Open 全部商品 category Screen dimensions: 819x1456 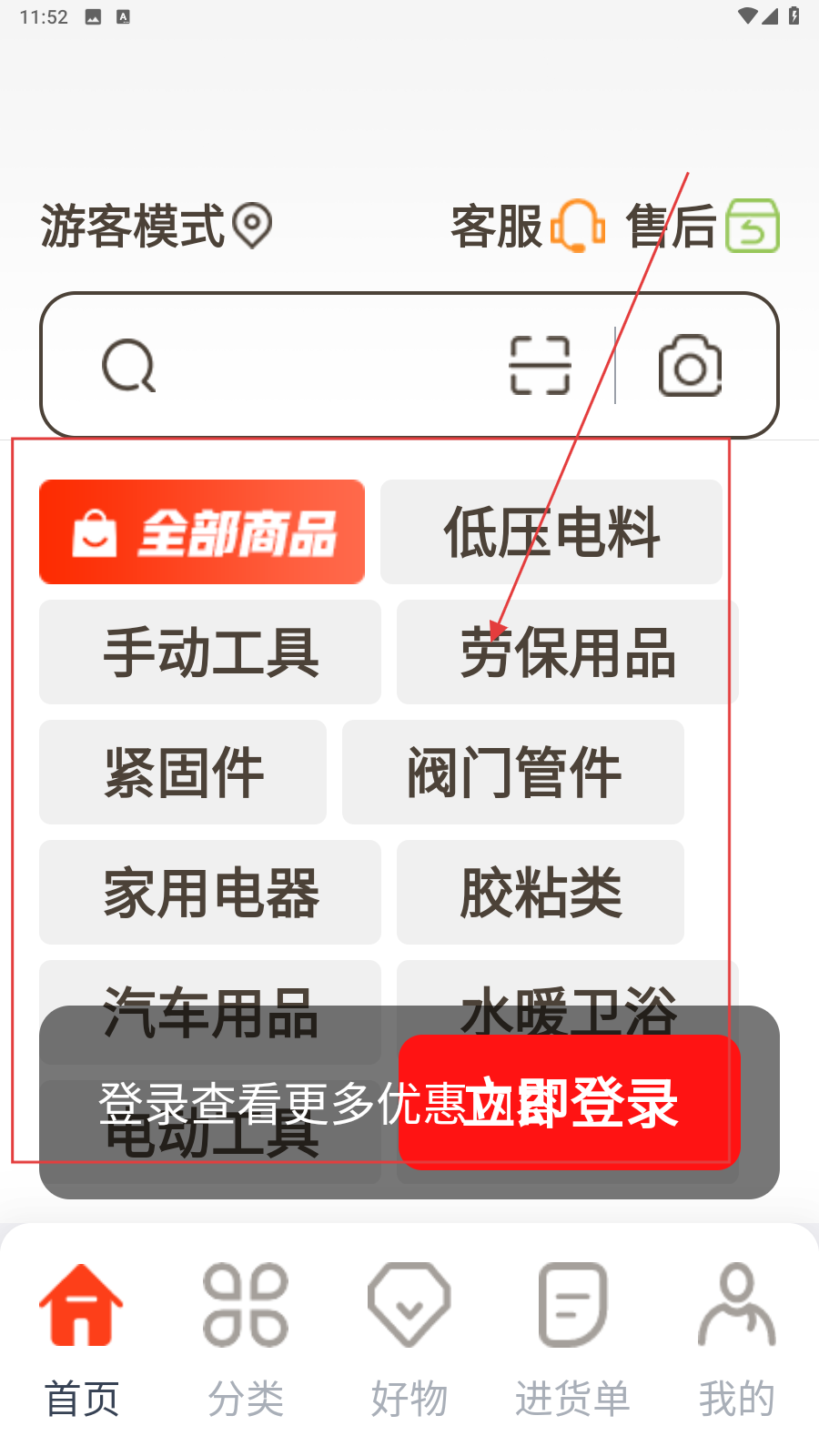pyautogui.click(x=202, y=532)
